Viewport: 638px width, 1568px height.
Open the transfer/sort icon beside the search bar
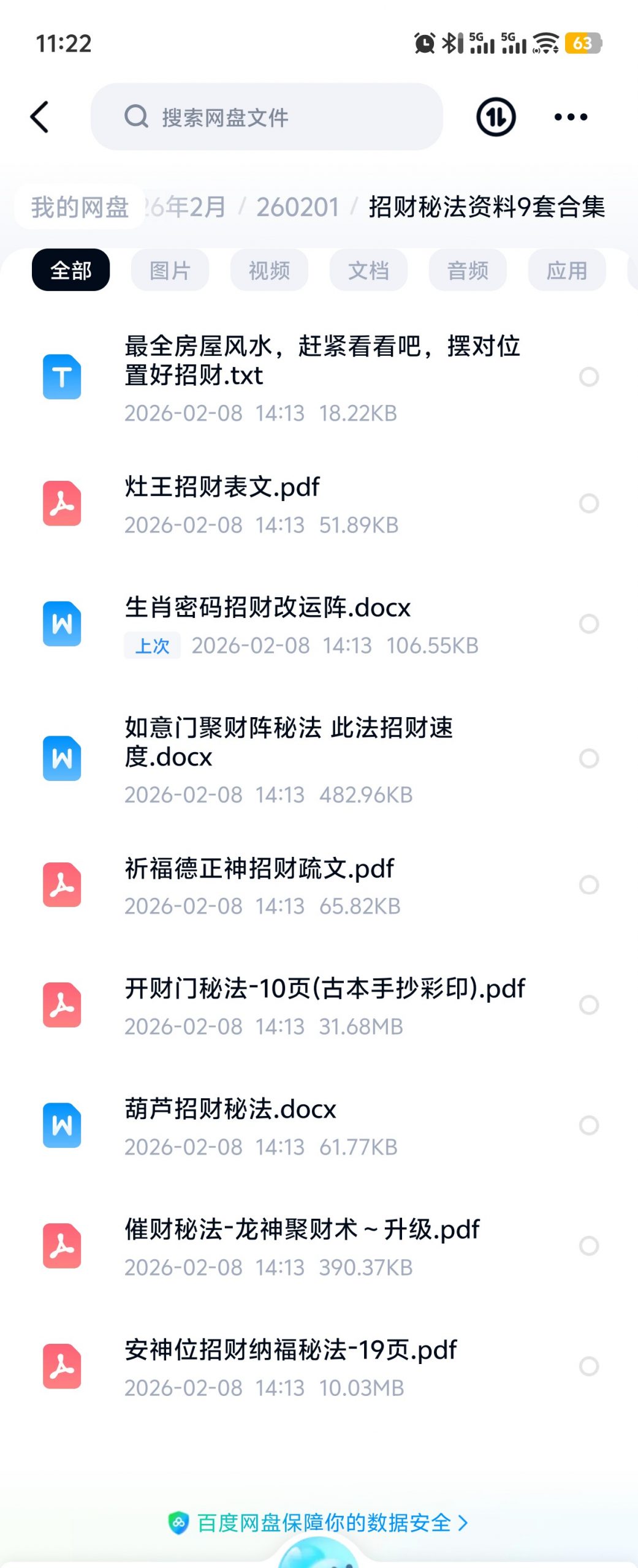pyautogui.click(x=495, y=116)
